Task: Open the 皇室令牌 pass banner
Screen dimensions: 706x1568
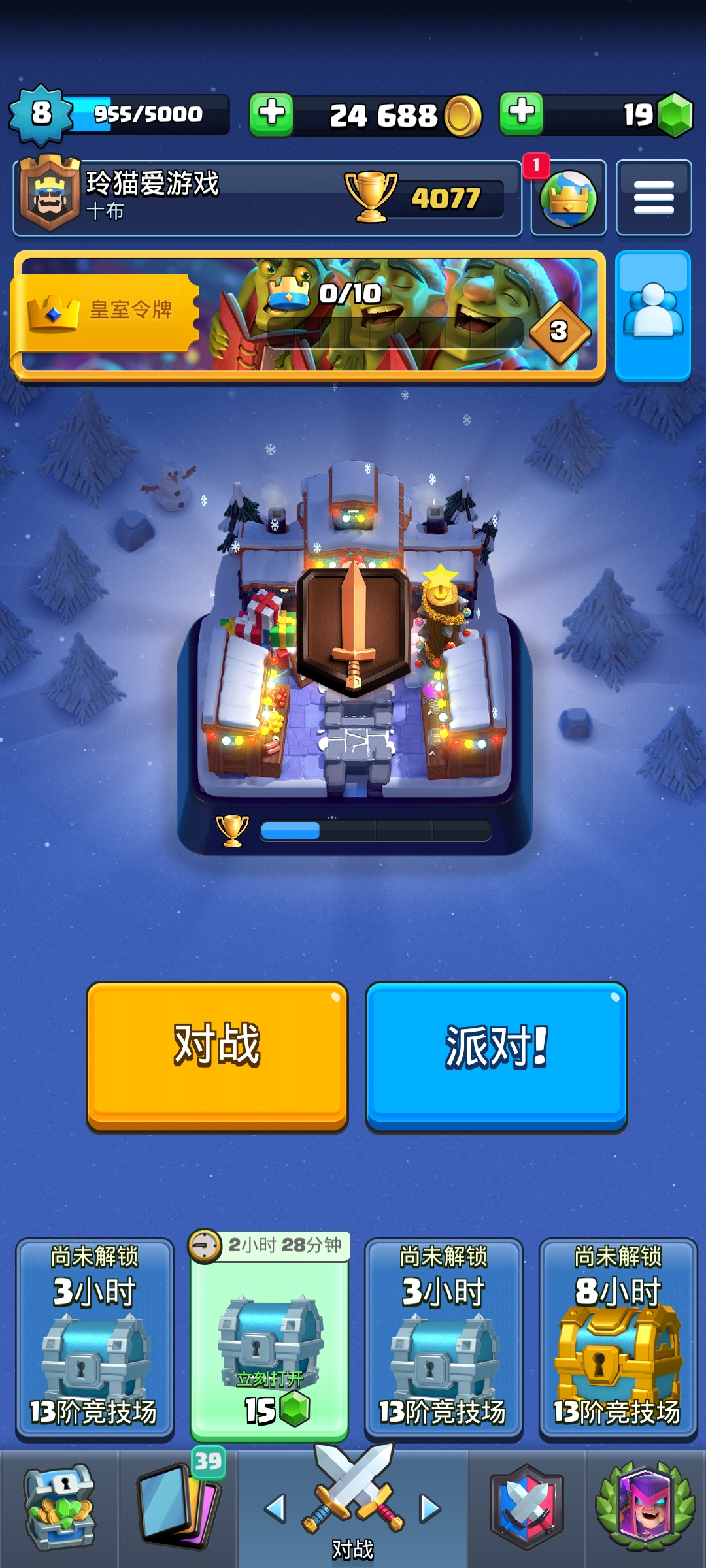Action: [307, 315]
